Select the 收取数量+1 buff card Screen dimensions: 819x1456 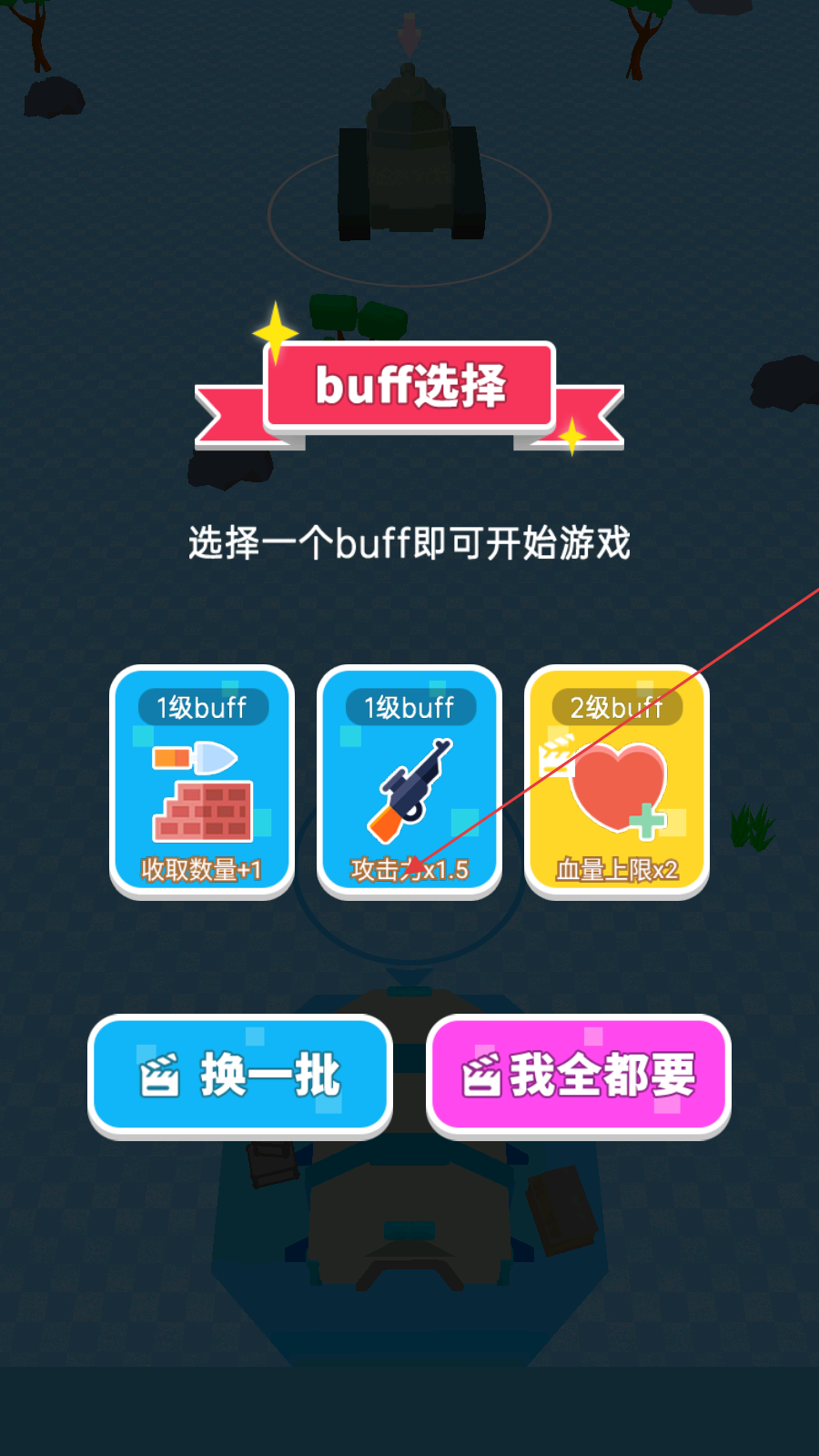202,782
